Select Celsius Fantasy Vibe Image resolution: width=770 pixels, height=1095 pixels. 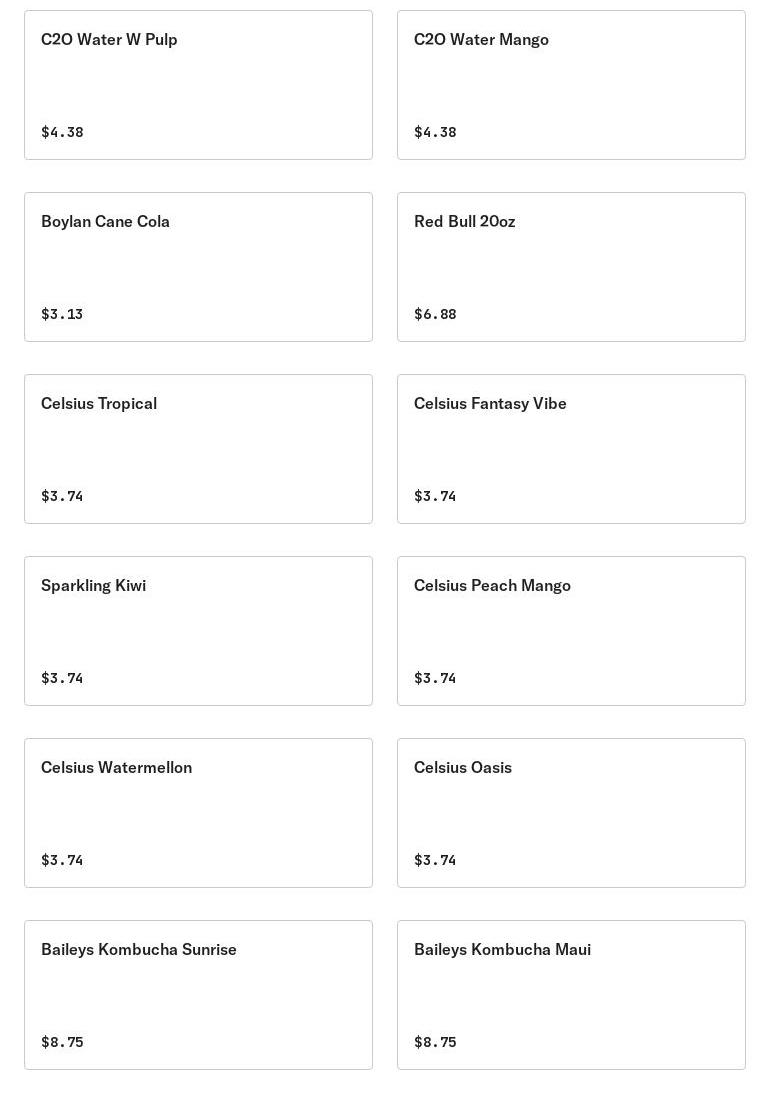[571, 449]
